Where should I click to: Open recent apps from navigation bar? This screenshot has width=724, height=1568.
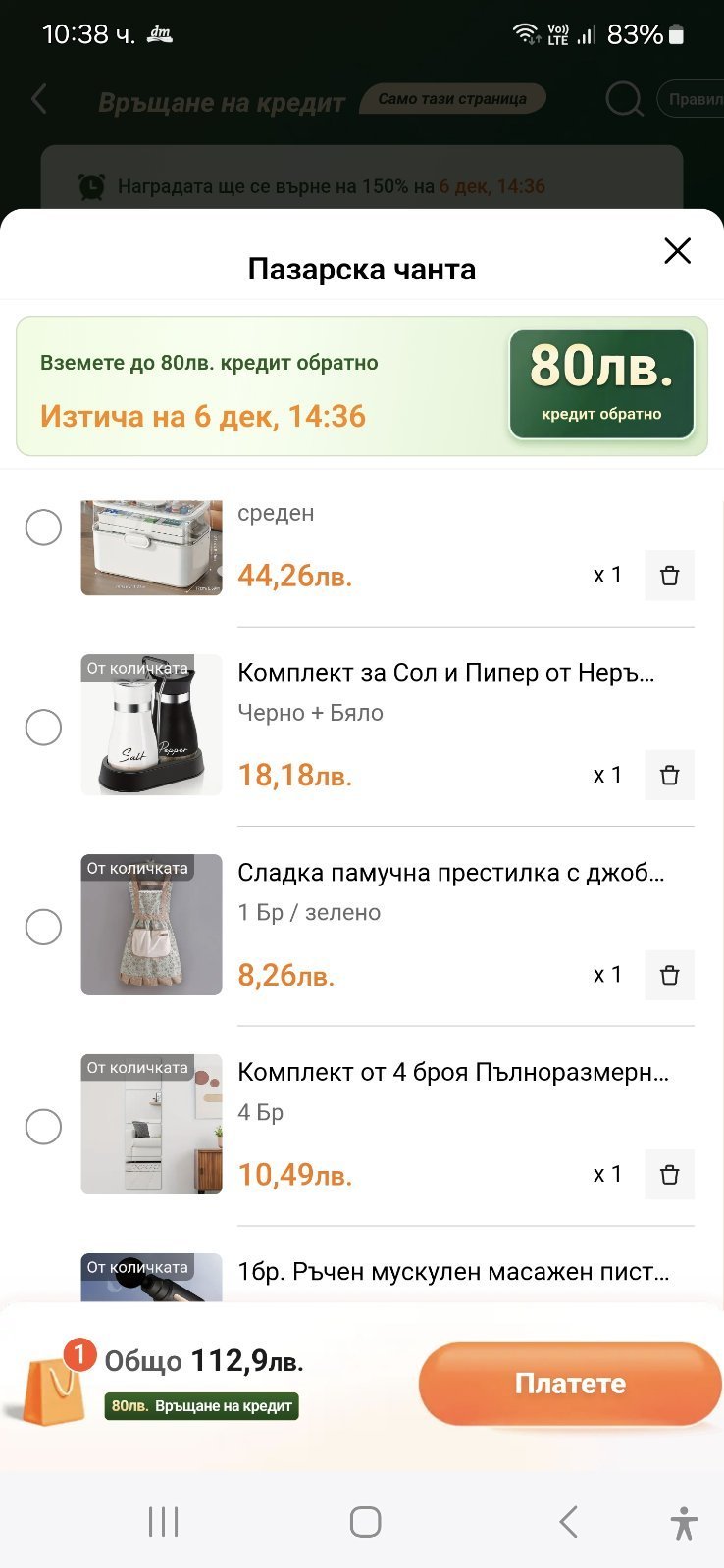click(163, 1522)
